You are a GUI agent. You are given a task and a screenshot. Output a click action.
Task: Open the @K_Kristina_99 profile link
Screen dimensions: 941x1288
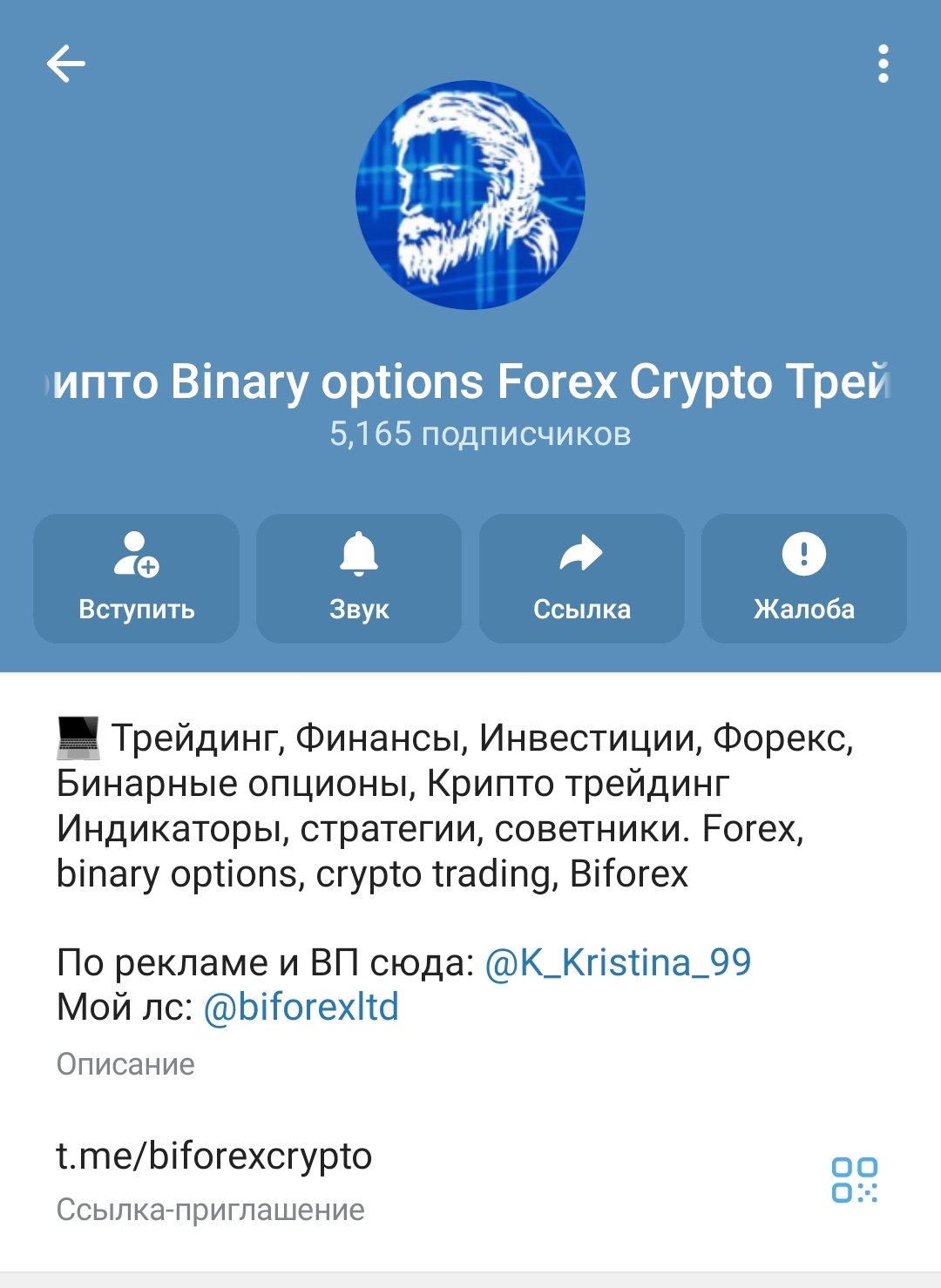pyautogui.click(x=617, y=962)
